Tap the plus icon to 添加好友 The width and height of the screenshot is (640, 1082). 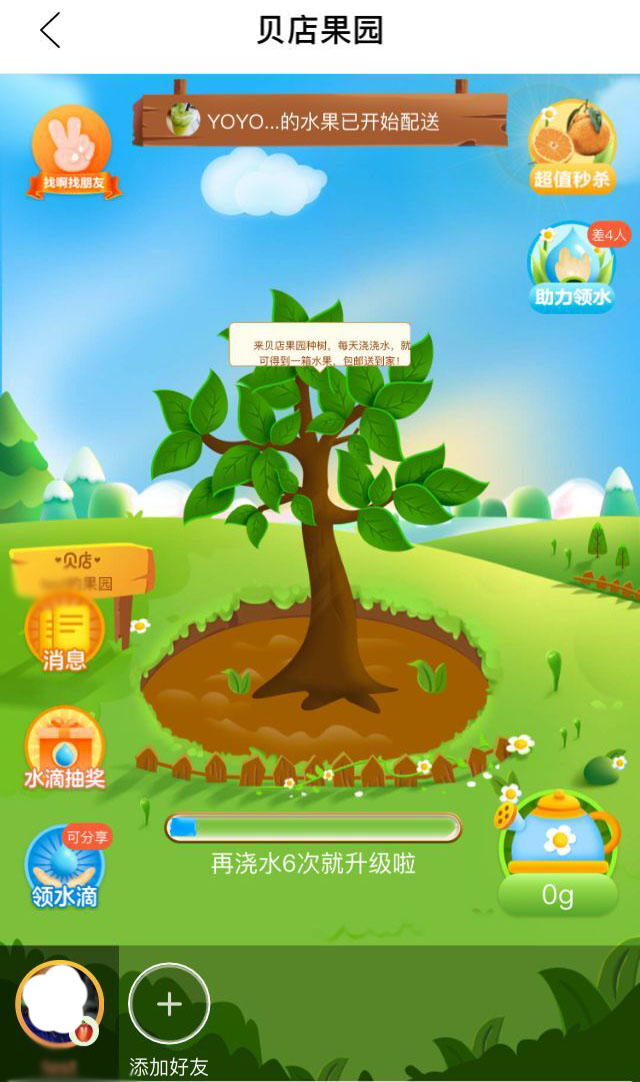[x=169, y=1004]
